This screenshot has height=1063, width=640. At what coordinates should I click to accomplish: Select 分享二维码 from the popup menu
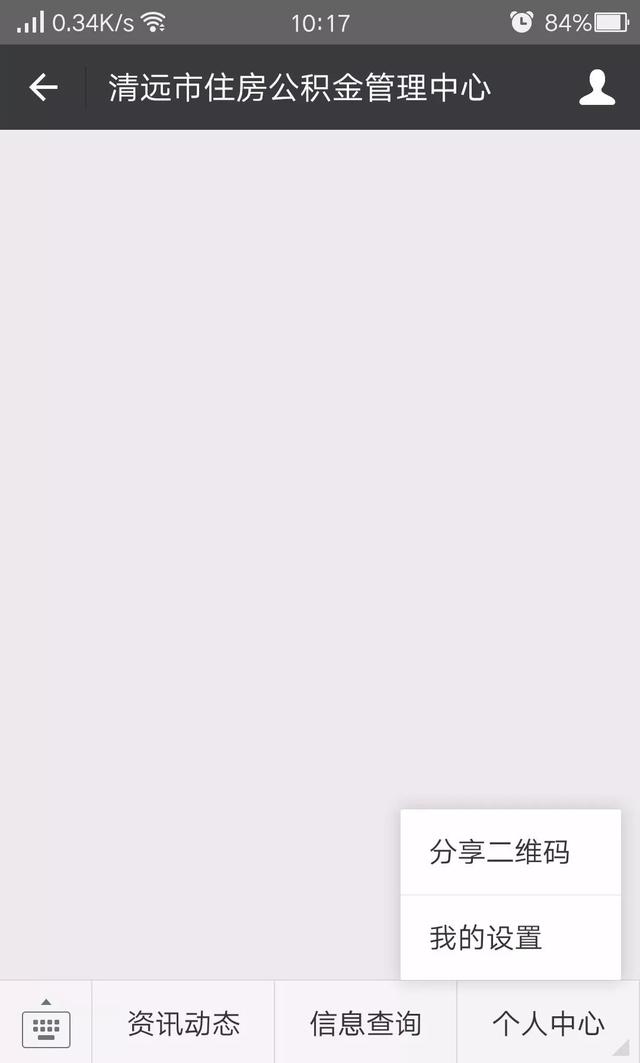(511, 851)
